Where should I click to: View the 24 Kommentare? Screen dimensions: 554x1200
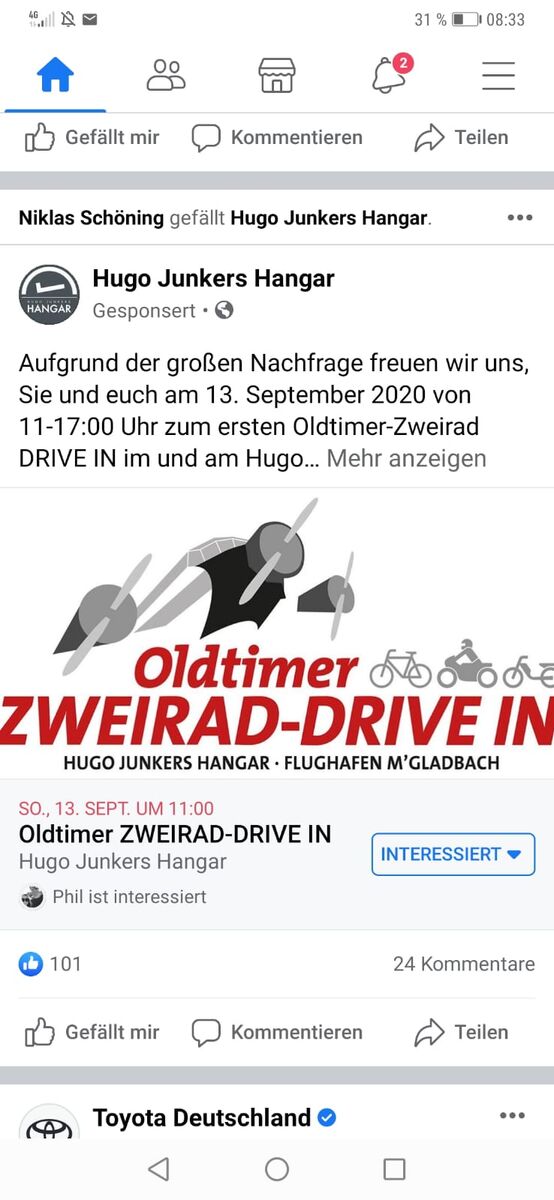464,964
